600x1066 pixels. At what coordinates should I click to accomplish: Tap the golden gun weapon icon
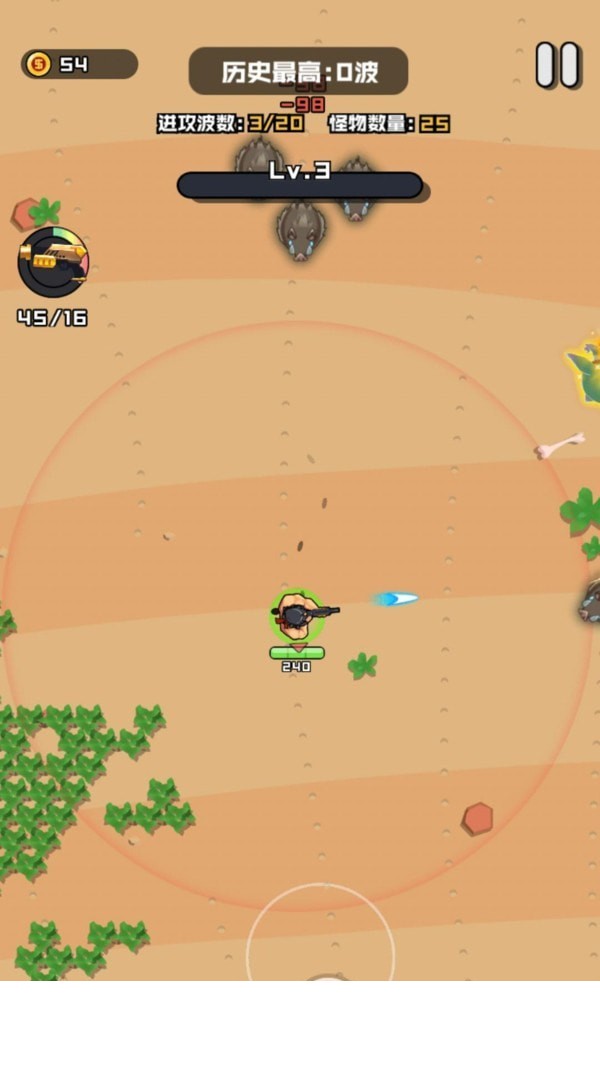tap(53, 262)
